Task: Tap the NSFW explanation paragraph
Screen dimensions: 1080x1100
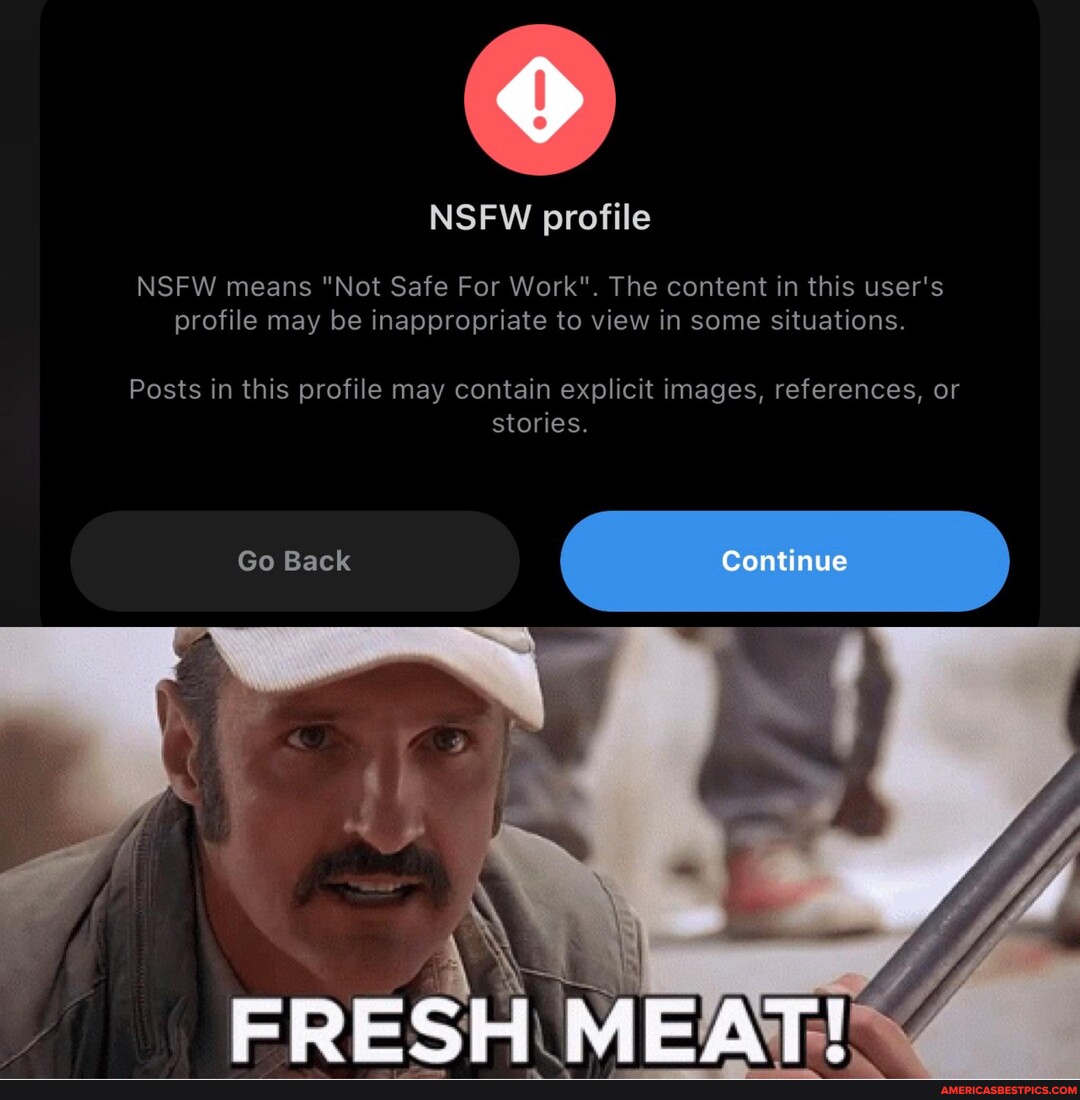Action: [x=540, y=303]
